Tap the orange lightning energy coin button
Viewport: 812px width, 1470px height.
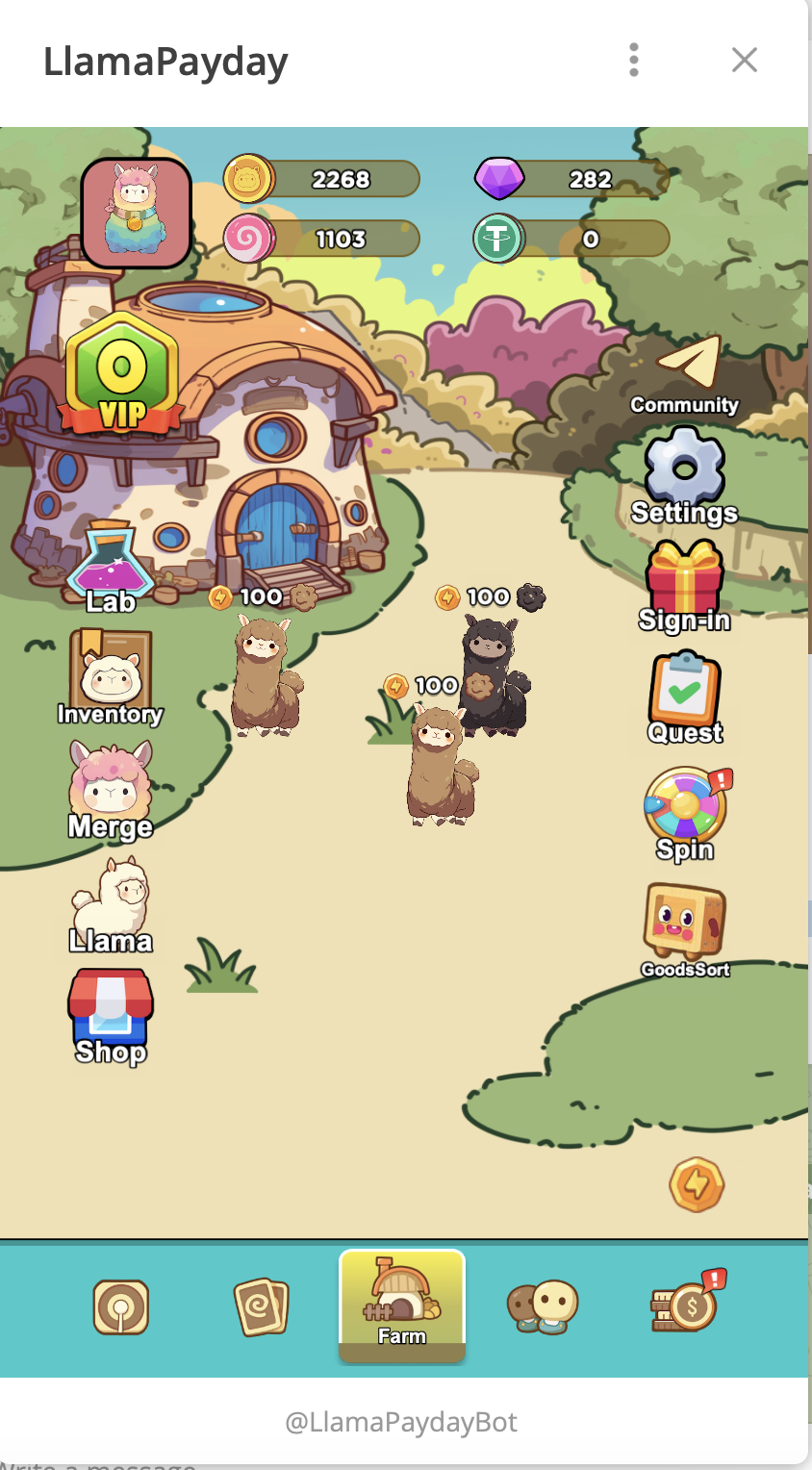click(x=697, y=1184)
